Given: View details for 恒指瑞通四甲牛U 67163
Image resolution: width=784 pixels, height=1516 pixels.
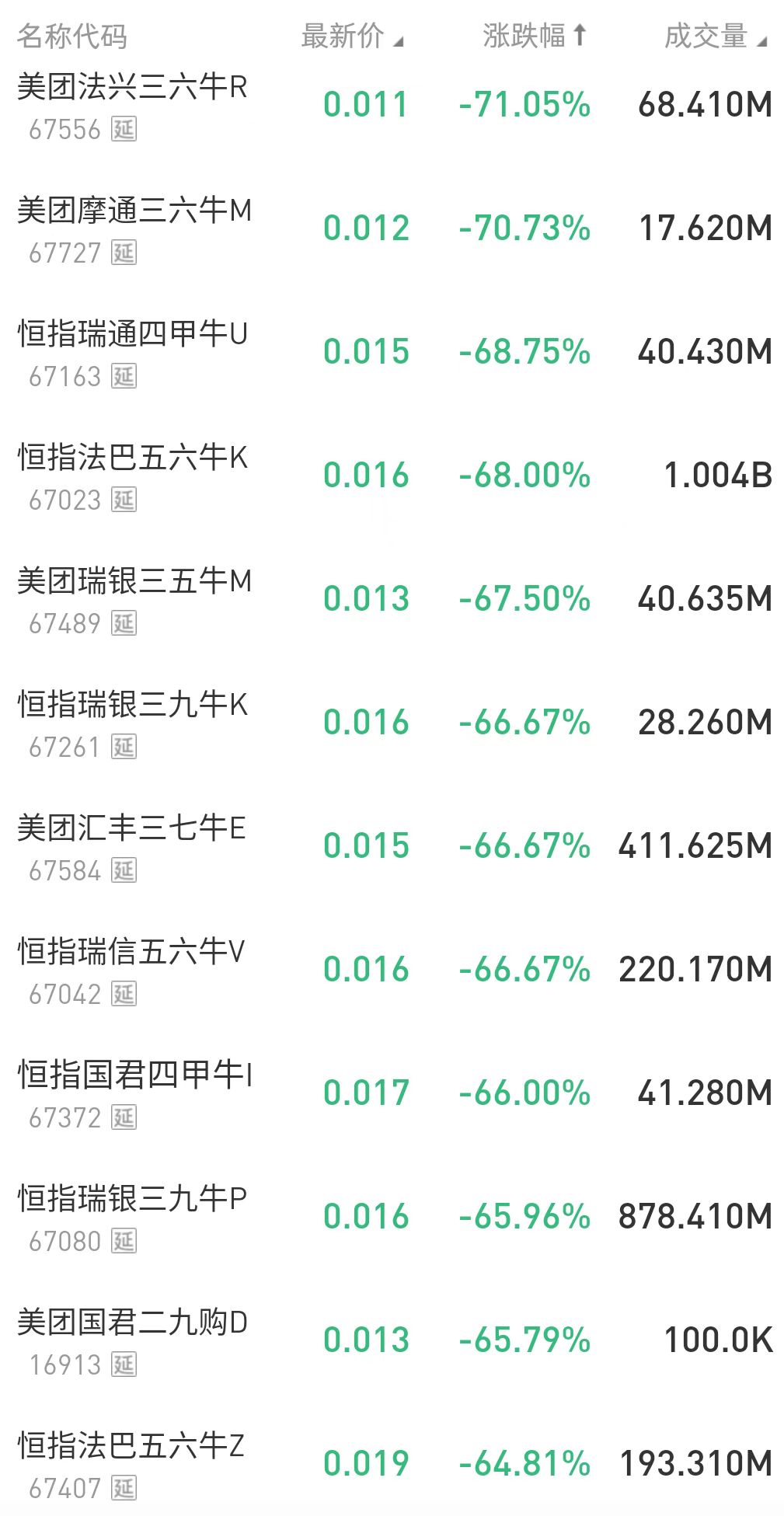Looking at the screenshot, I should pos(133,353).
